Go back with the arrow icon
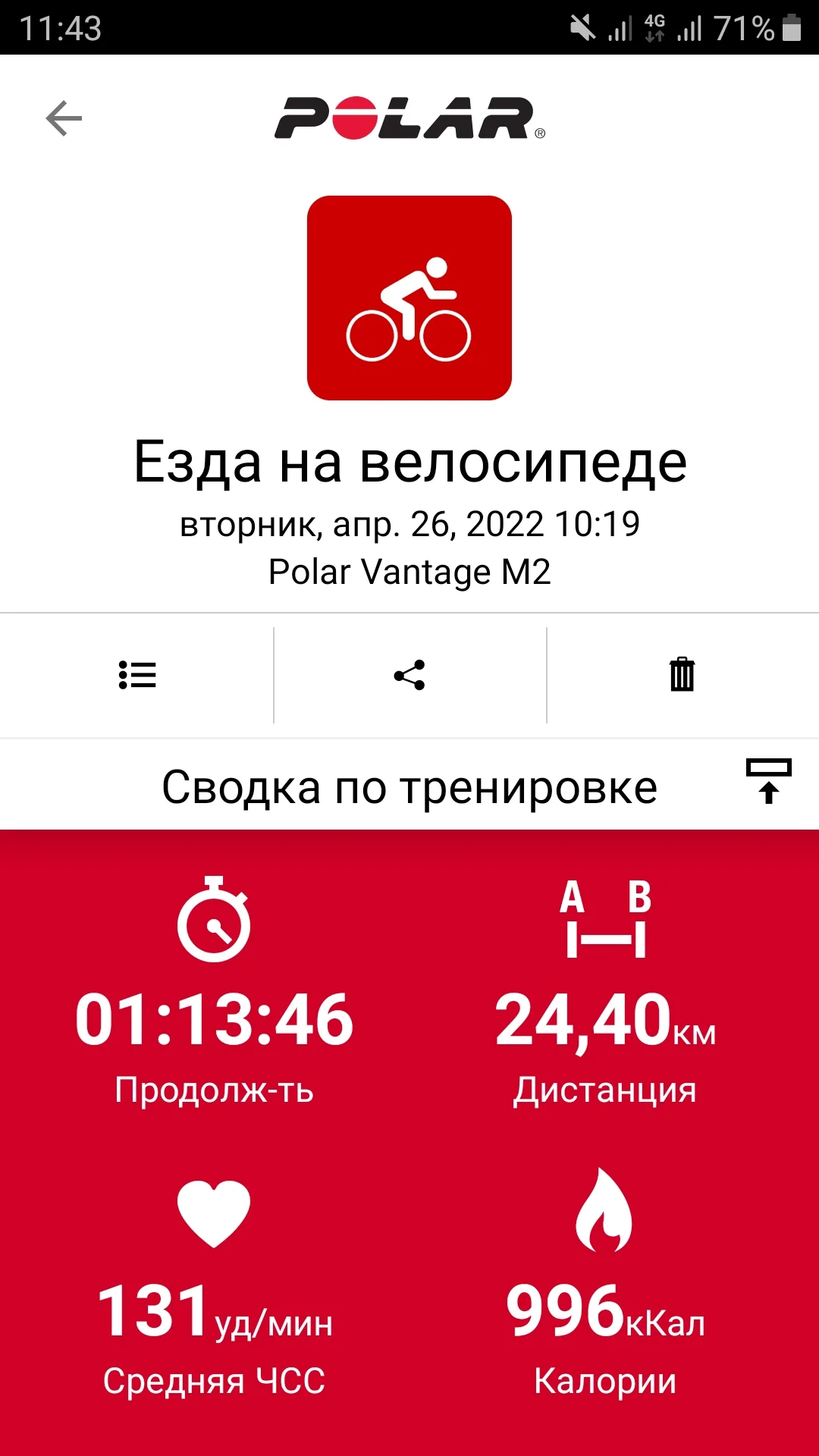Viewport: 819px width, 1456px height. coord(64,118)
